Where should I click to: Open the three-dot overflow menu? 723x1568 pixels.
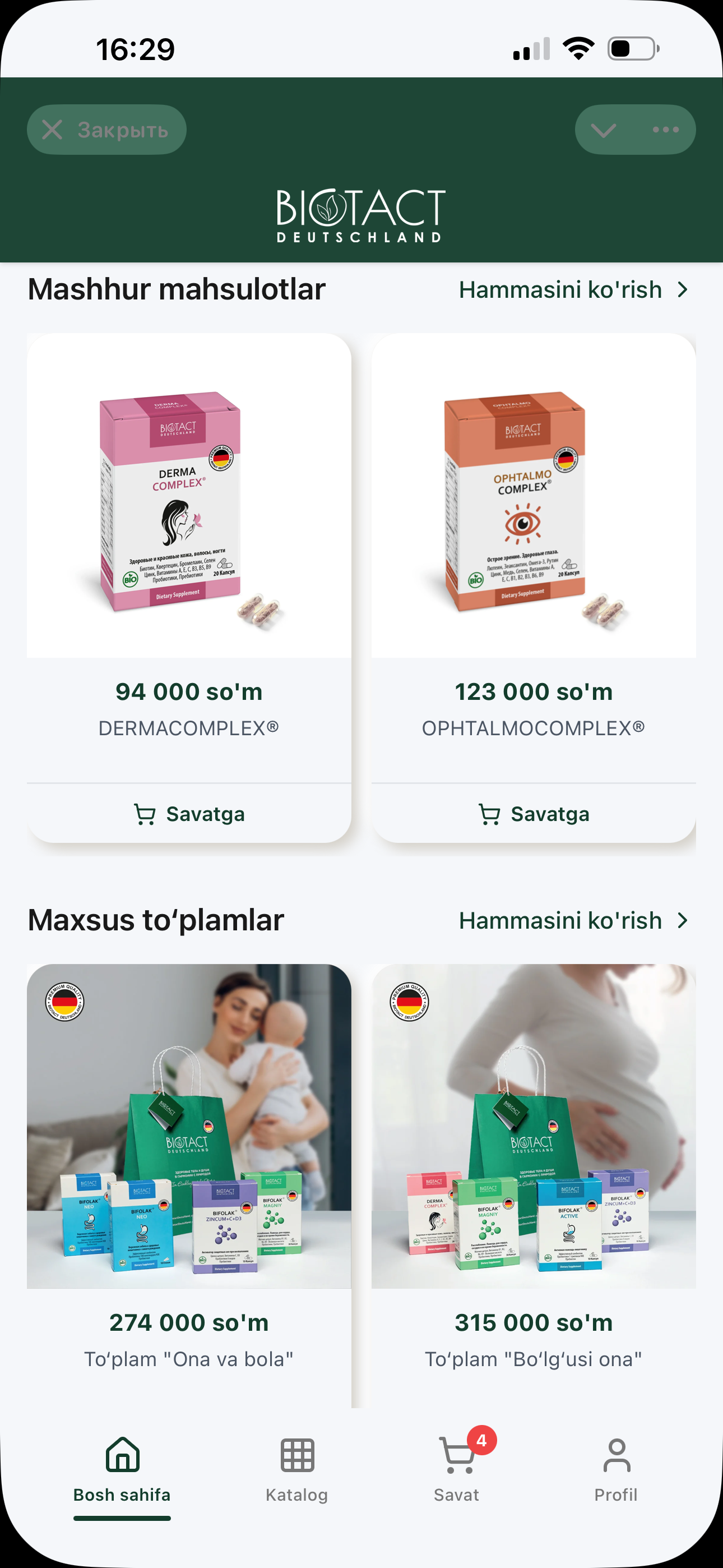[665, 130]
